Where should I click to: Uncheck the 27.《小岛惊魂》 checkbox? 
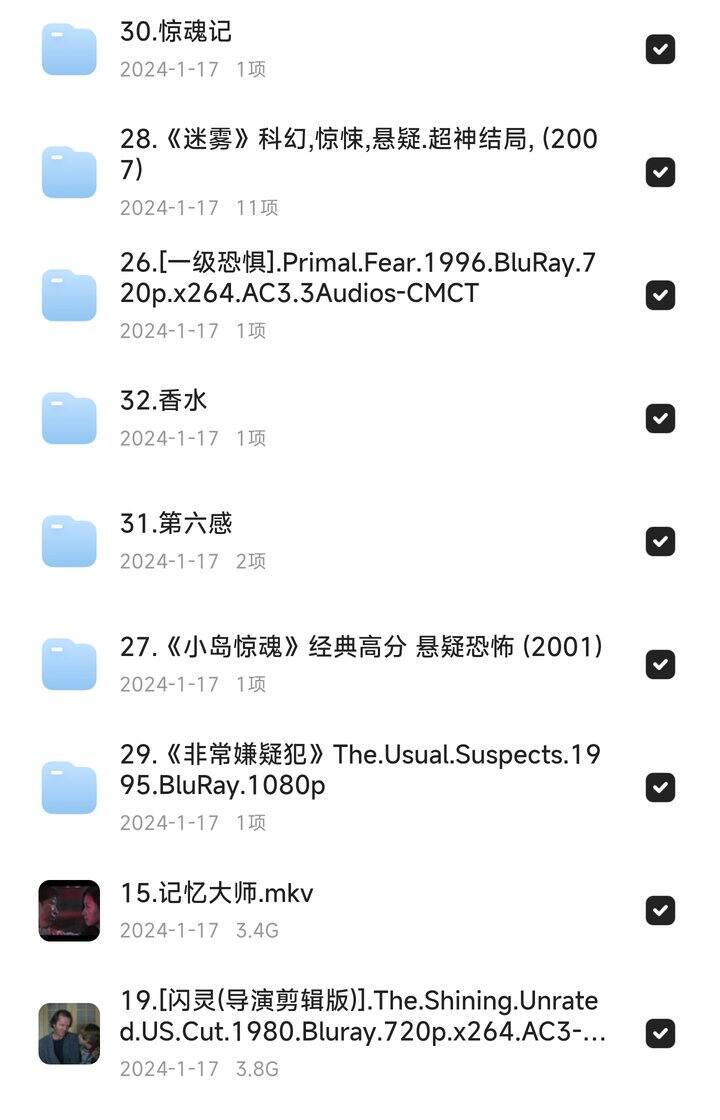tap(660, 664)
